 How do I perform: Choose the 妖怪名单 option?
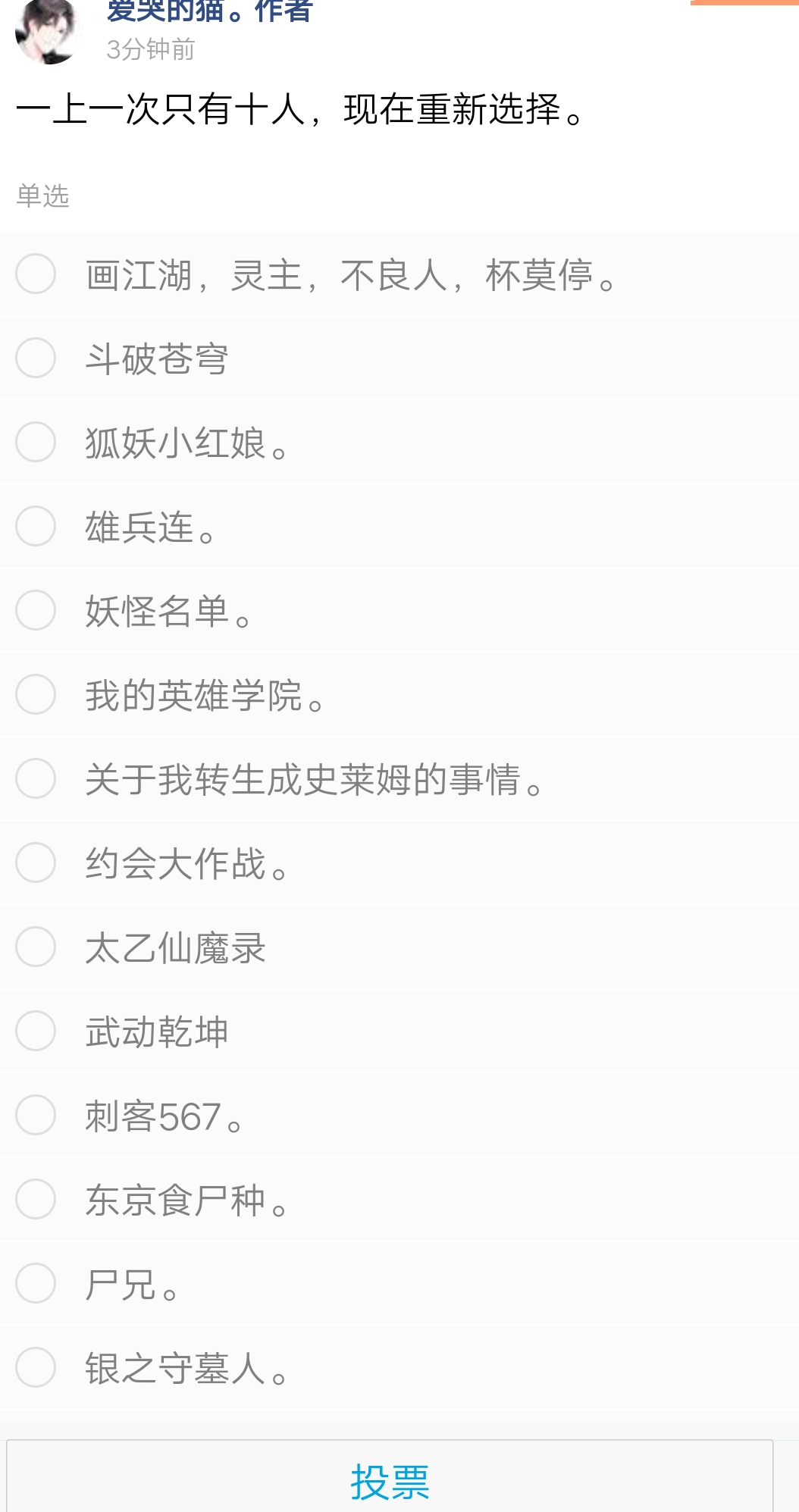click(x=36, y=610)
